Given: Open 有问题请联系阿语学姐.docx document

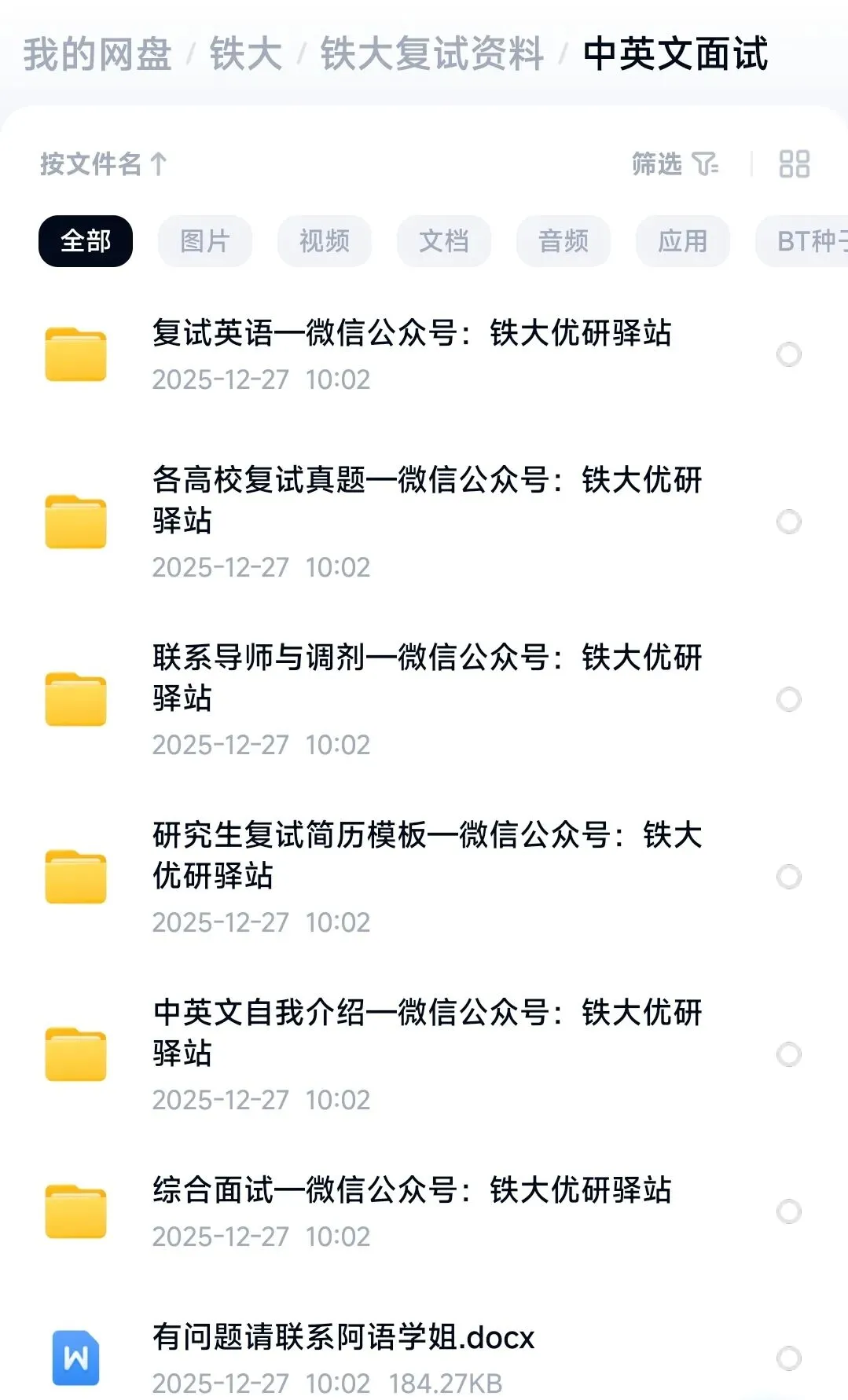Looking at the screenshot, I should pyautogui.click(x=343, y=1338).
